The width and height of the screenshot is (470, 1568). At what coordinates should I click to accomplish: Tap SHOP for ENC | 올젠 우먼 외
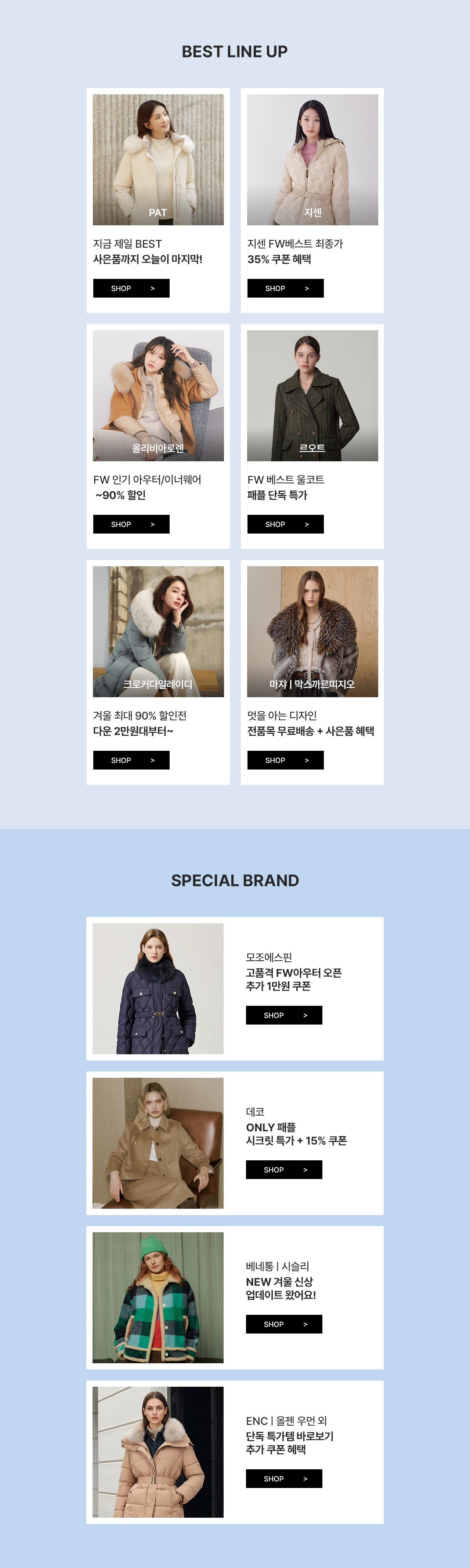pyautogui.click(x=284, y=1478)
